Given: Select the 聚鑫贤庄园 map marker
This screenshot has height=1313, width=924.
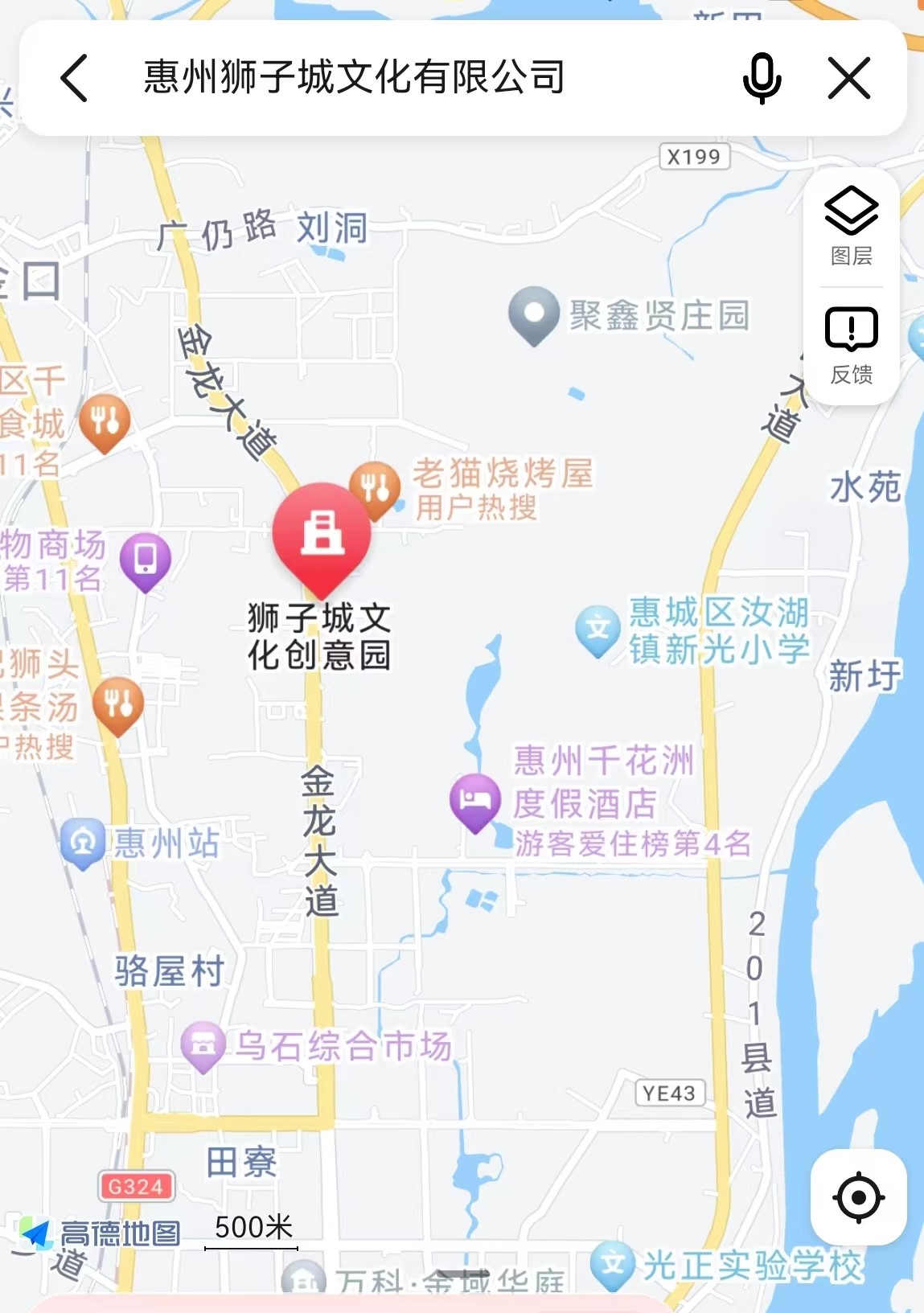Looking at the screenshot, I should click(x=534, y=314).
